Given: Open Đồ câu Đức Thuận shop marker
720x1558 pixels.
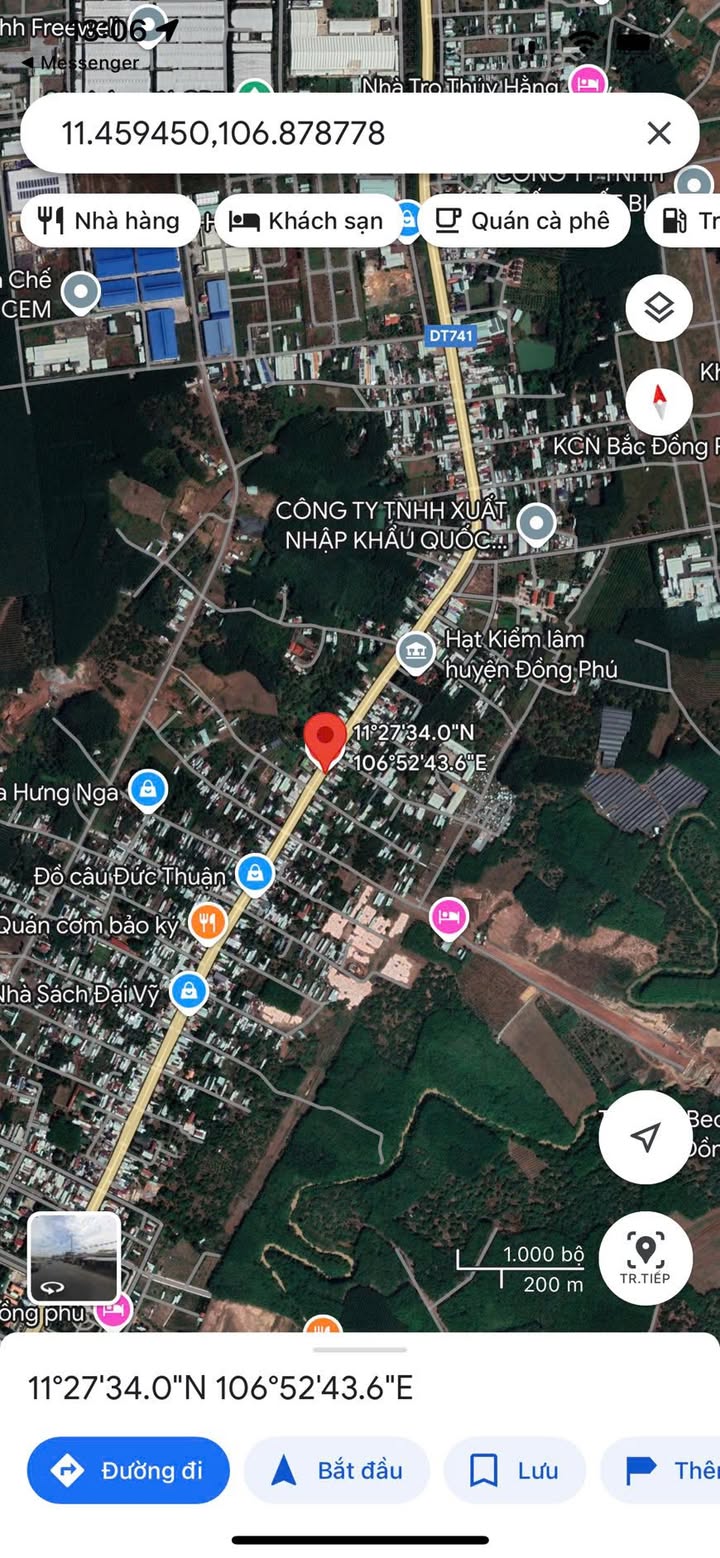Looking at the screenshot, I should coord(256,874).
